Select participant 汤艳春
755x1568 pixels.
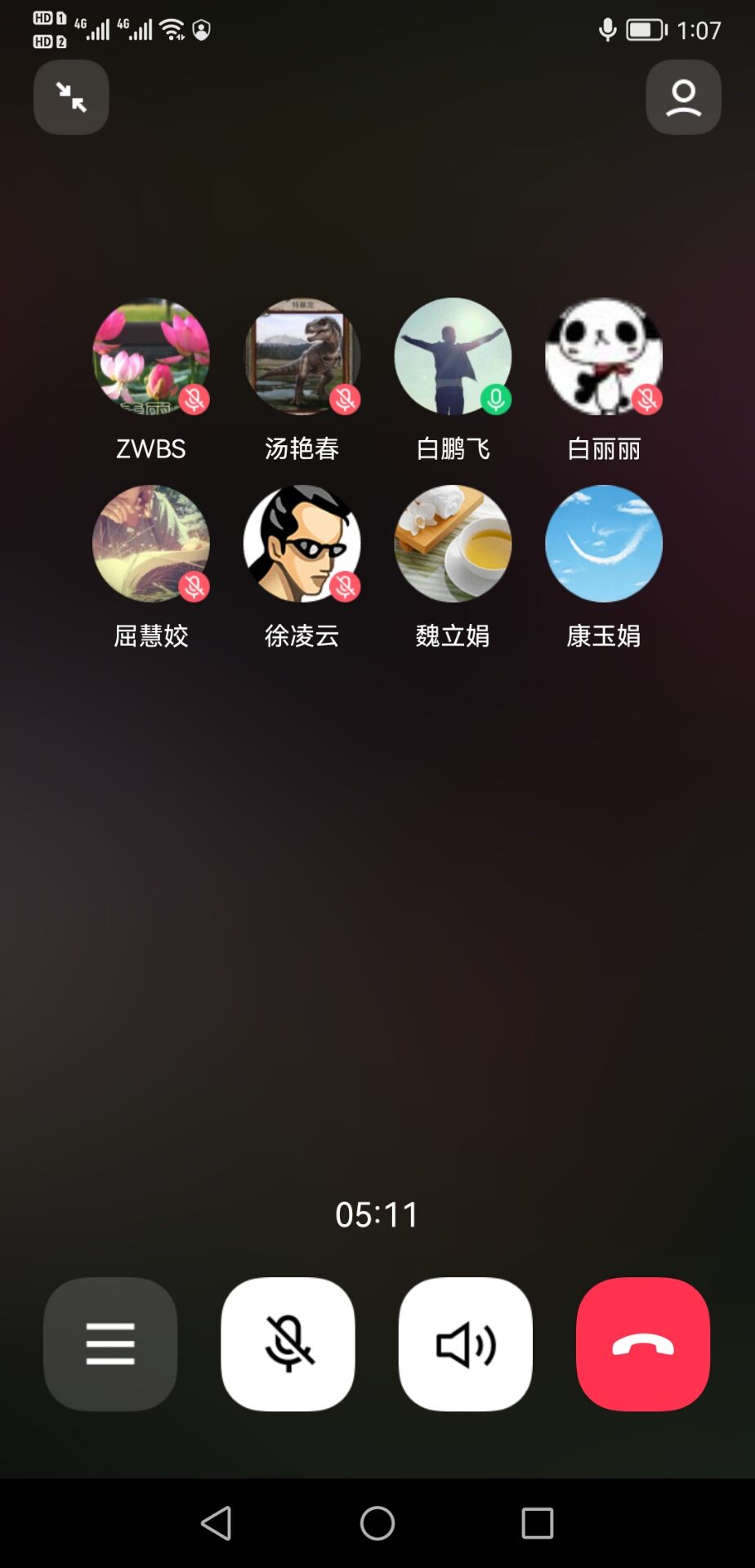pyautogui.click(x=302, y=357)
